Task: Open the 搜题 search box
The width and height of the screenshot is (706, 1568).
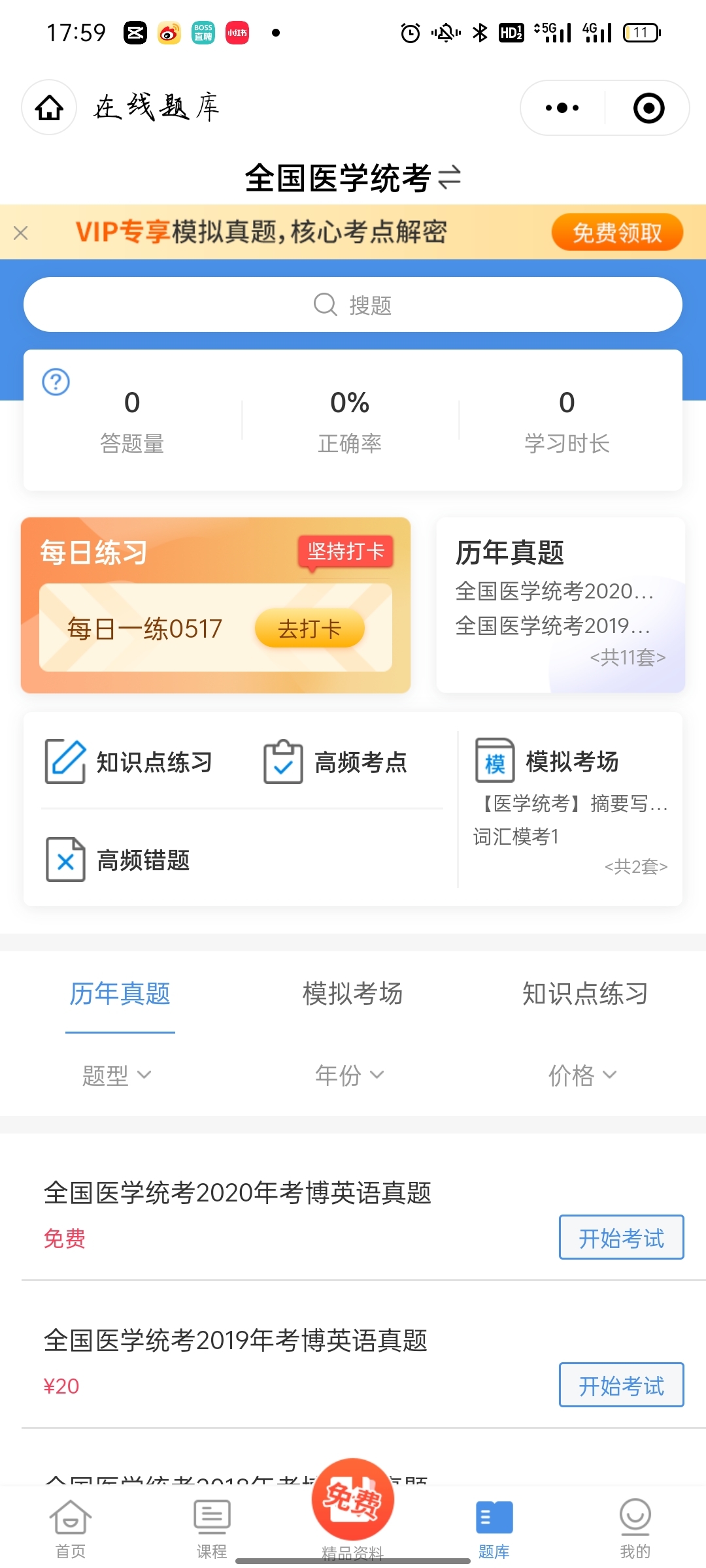Action: point(353,304)
